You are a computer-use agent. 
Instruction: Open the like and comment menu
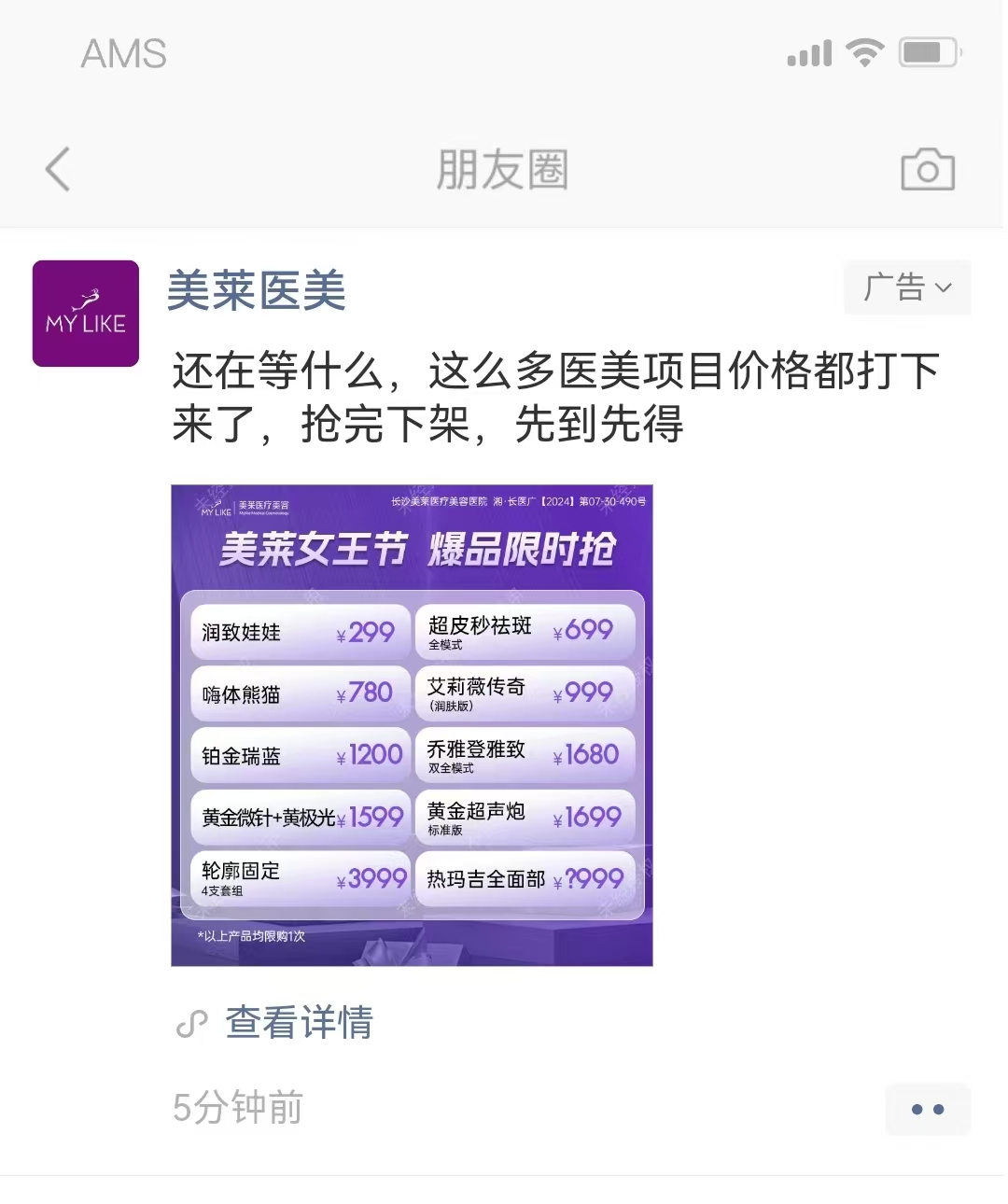coord(928,1110)
